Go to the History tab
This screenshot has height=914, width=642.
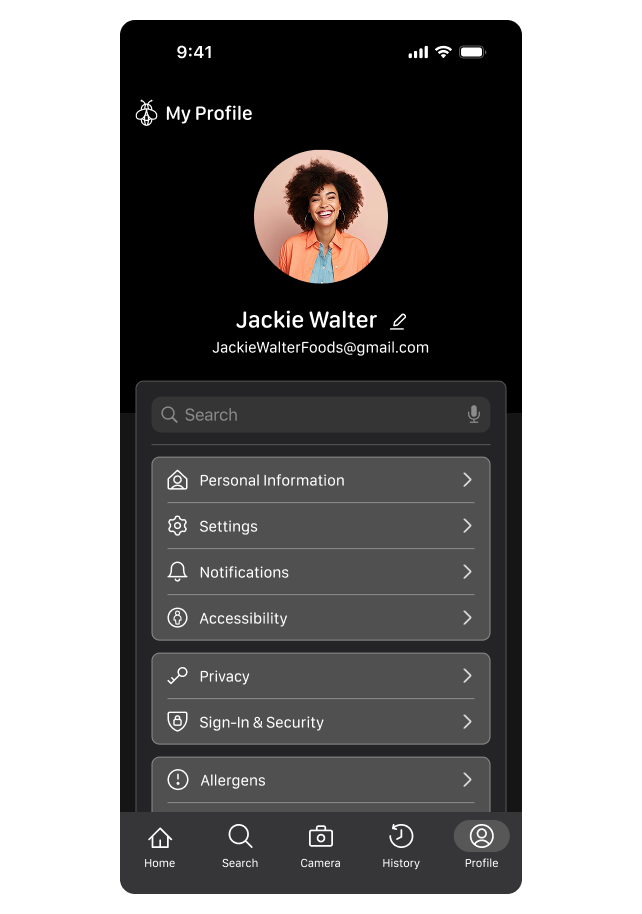(401, 846)
